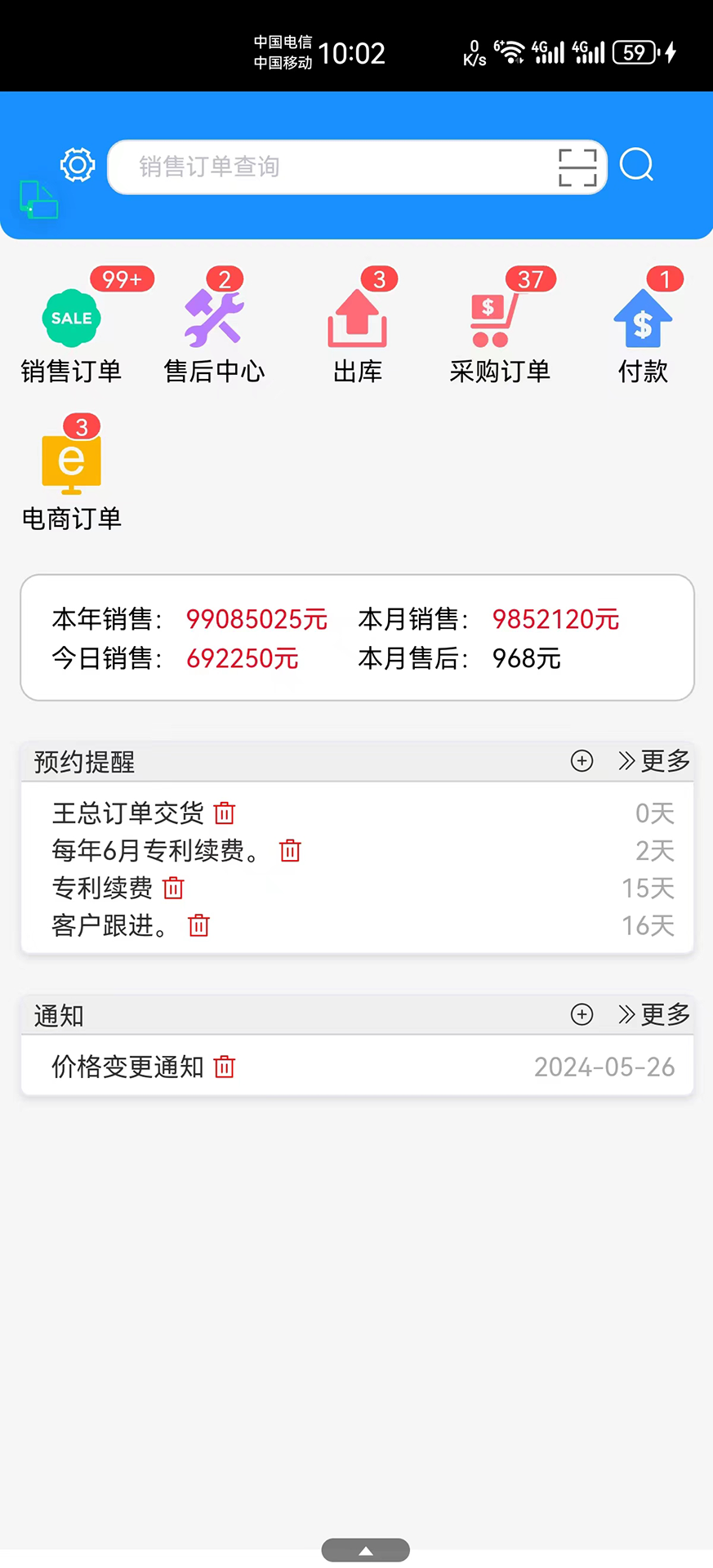Viewport: 713px width, 1568px height.
Task: Open the 销售订单 (sales order) icon
Action: pos(71,318)
